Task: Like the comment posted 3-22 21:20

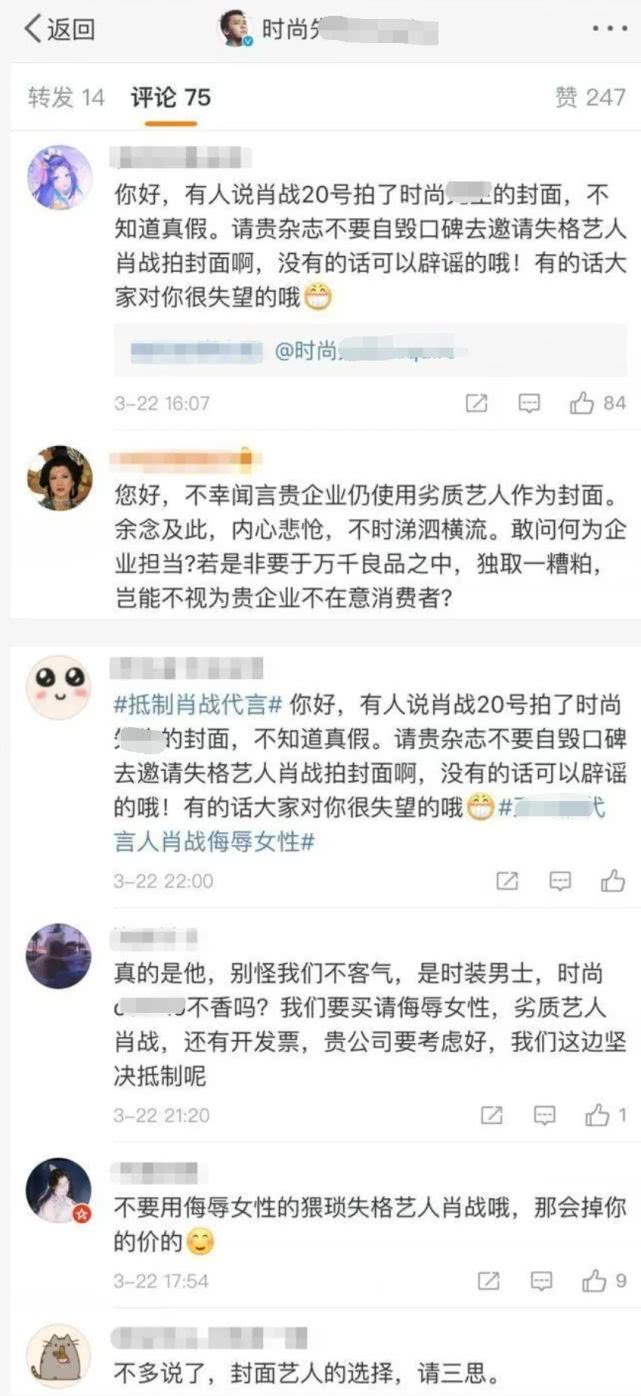Action: pos(598,1115)
